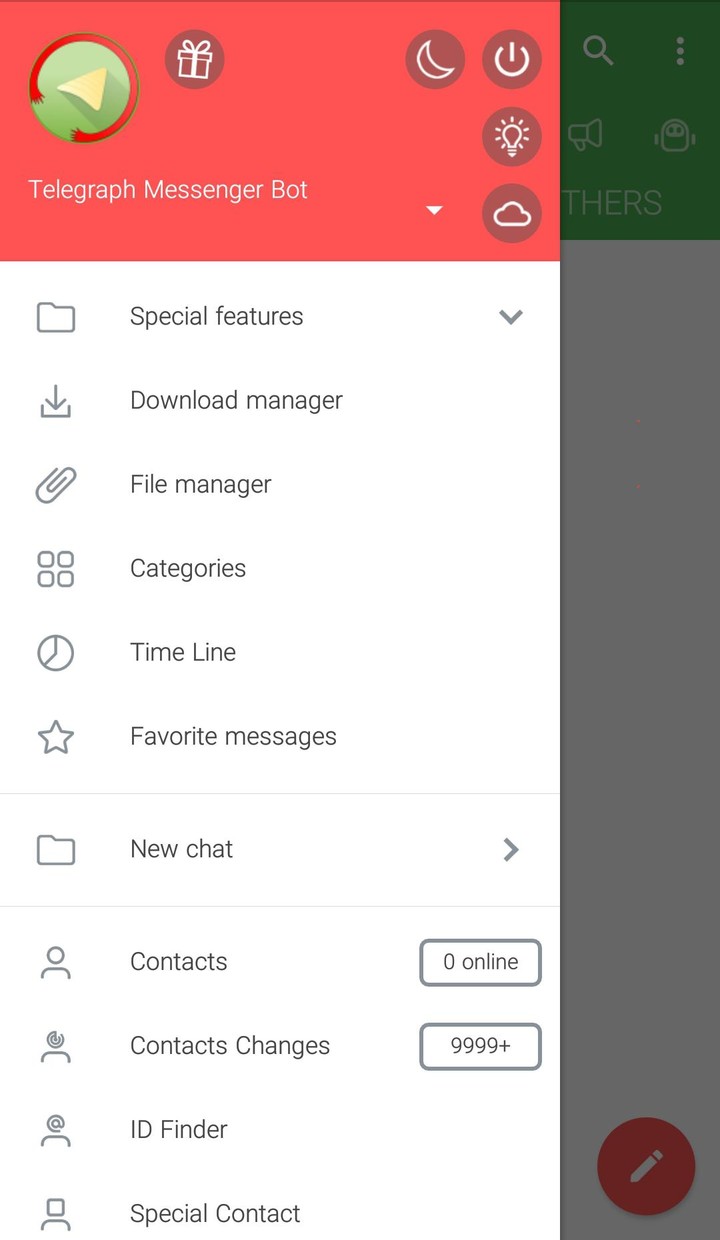Open Special Contact
This screenshot has height=1240, width=720.
(x=215, y=1214)
